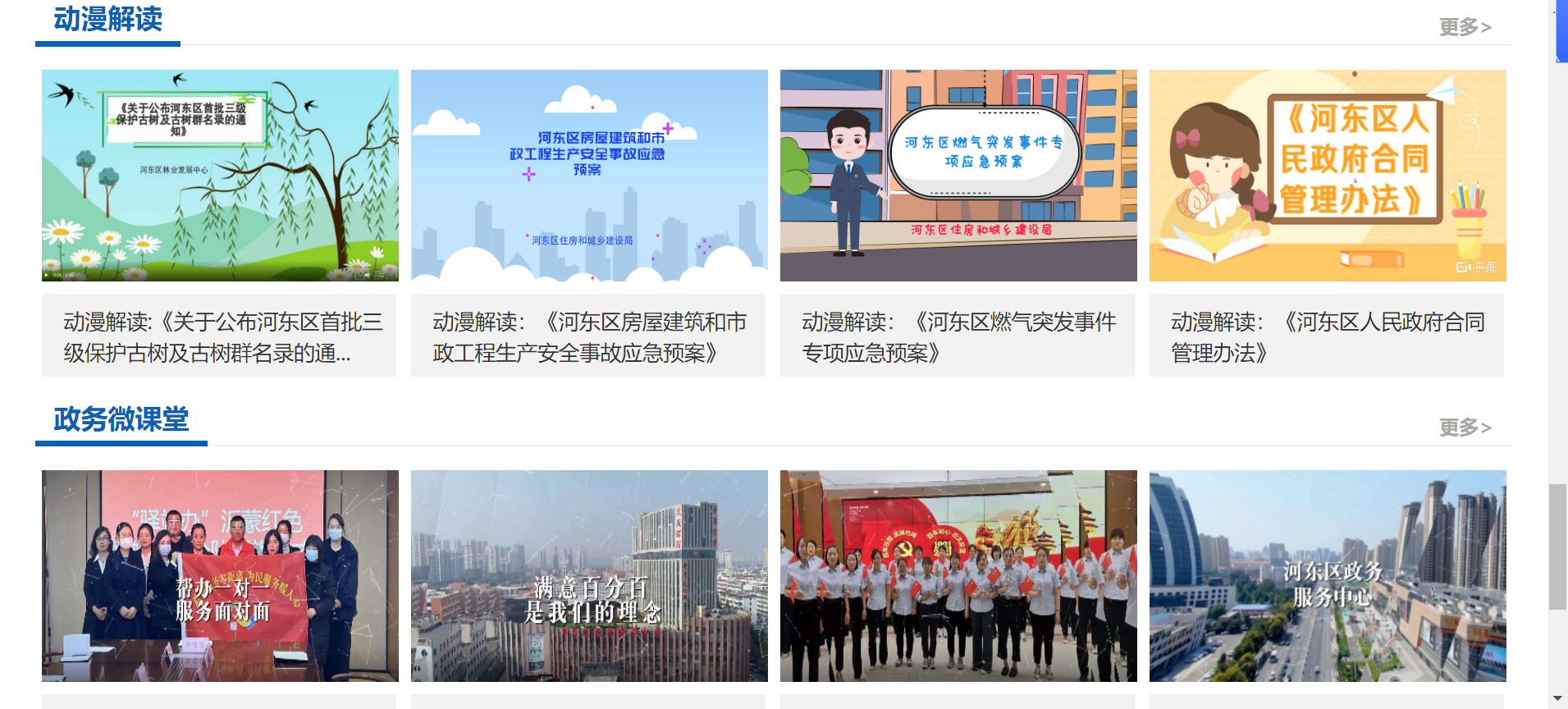This screenshot has height=709, width=1568.
Task: Open 更多 link in 政务微课堂 section
Action: 1465,428
